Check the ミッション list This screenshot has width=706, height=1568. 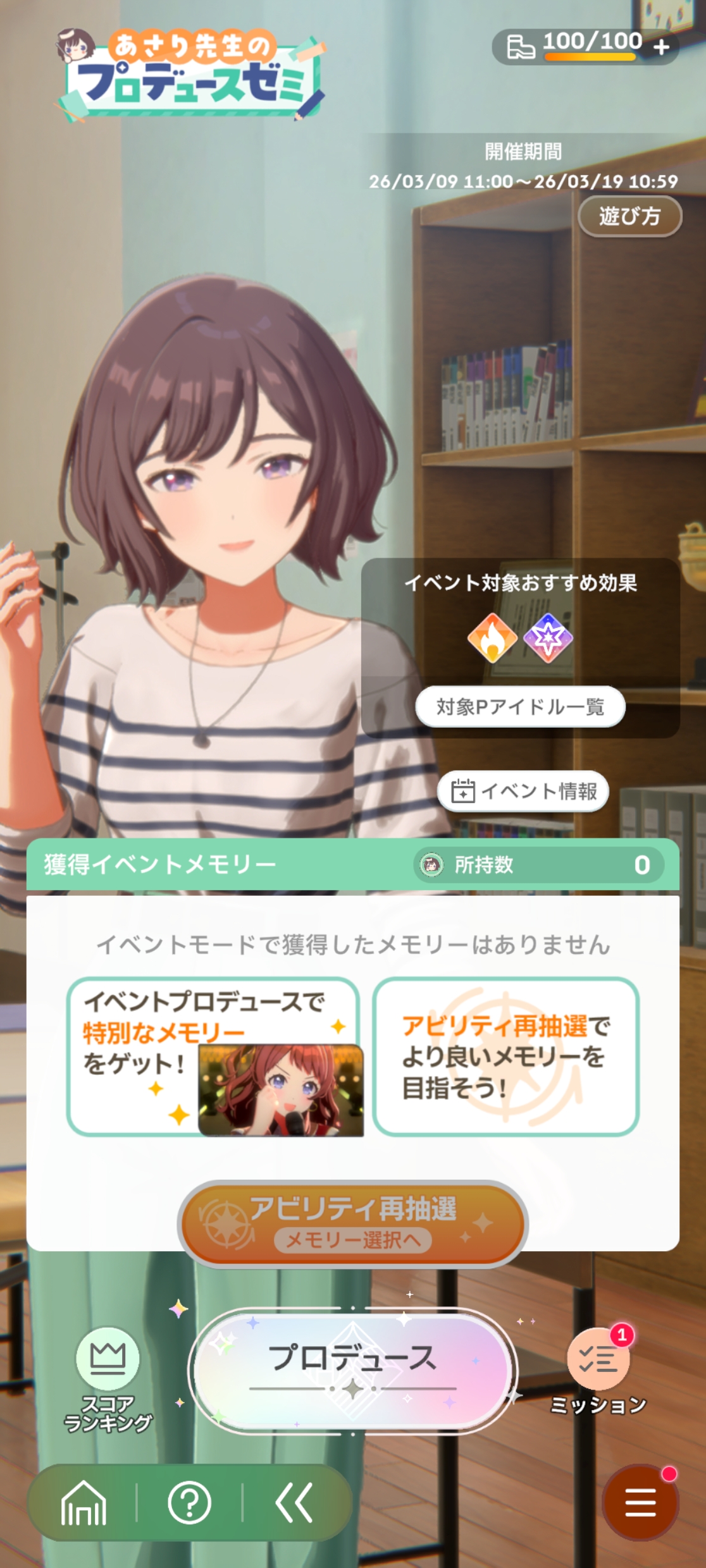tap(598, 1372)
